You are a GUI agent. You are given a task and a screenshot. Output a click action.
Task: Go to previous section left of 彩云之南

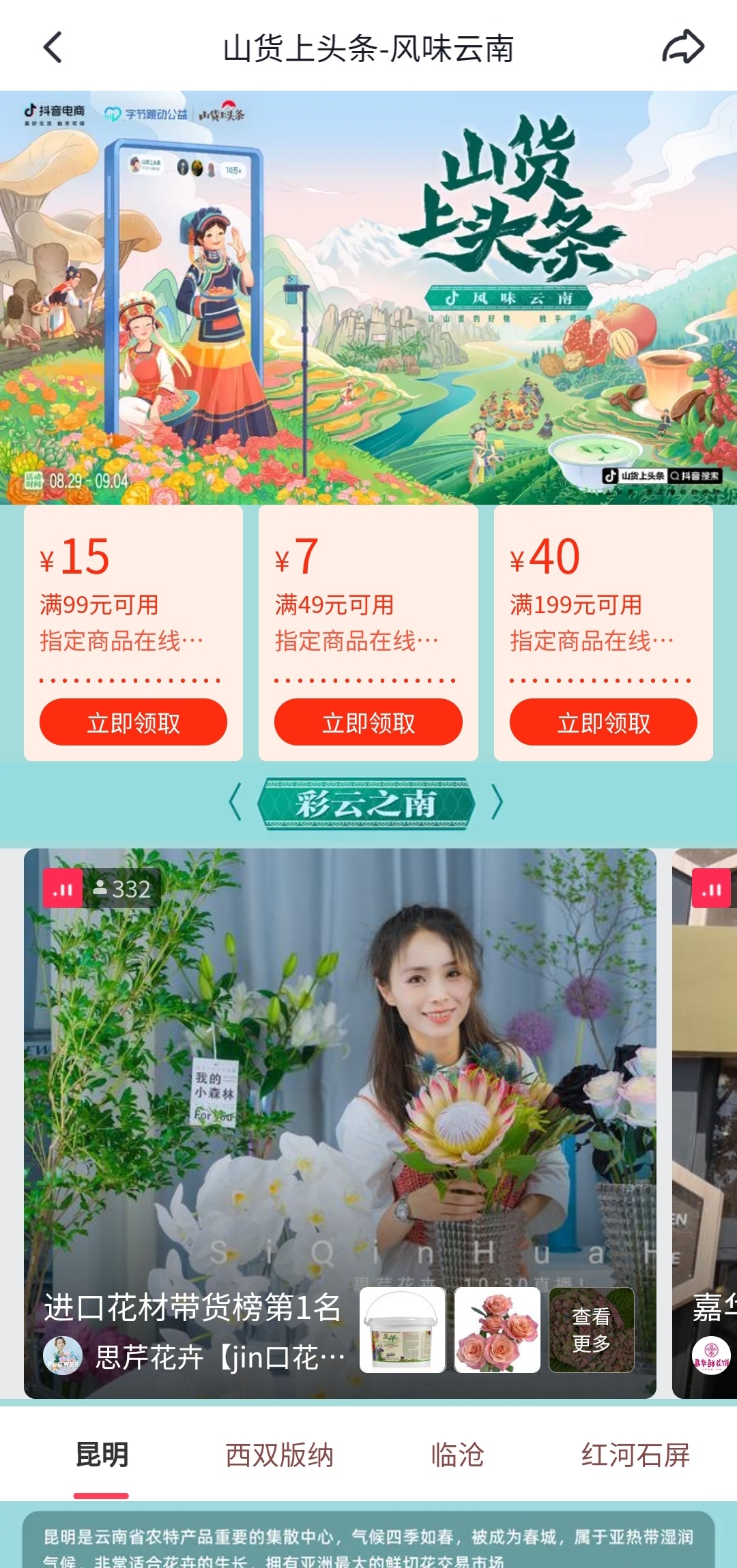pyautogui.click(x=235, y=803)
